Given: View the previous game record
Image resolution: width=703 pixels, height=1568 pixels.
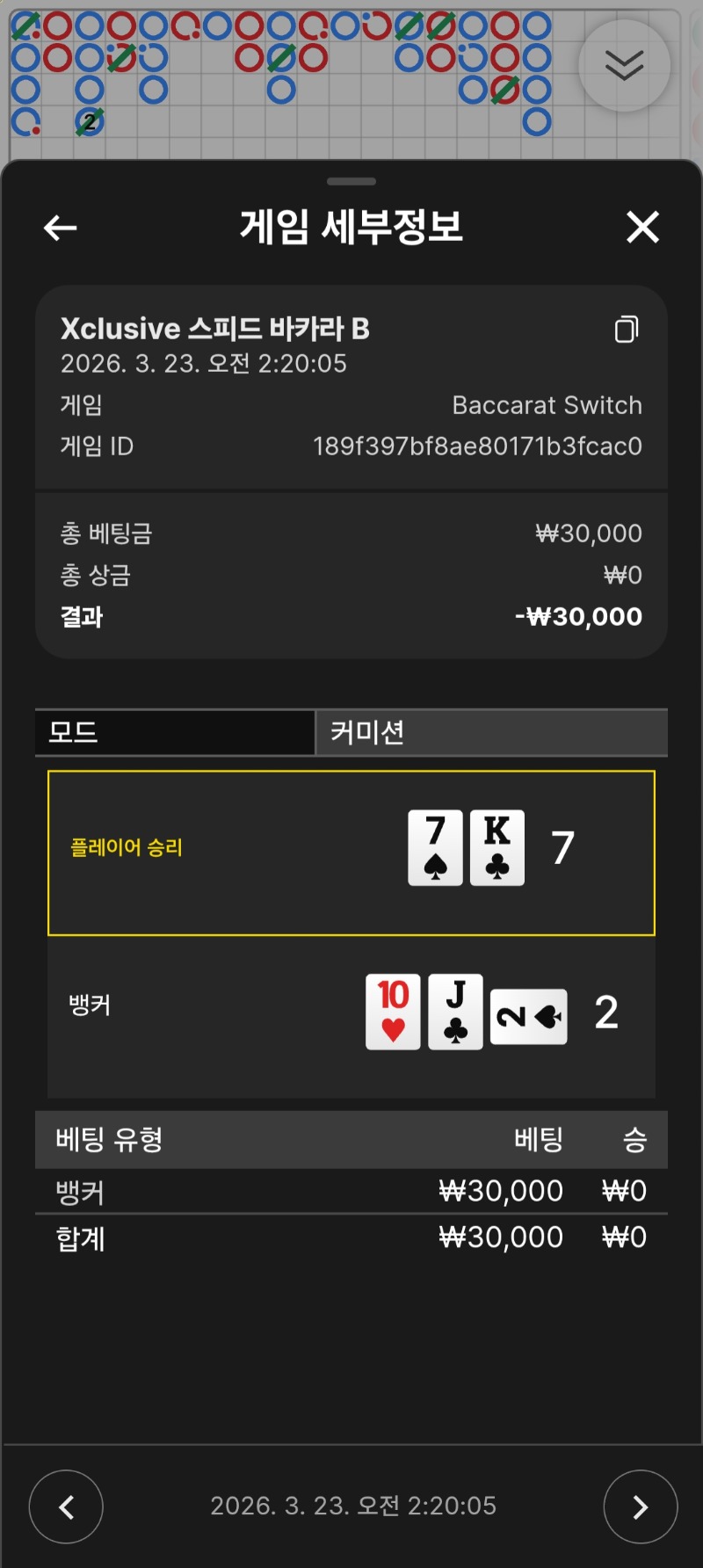Looking at the screenshot, I should [x=66, y=1506].
